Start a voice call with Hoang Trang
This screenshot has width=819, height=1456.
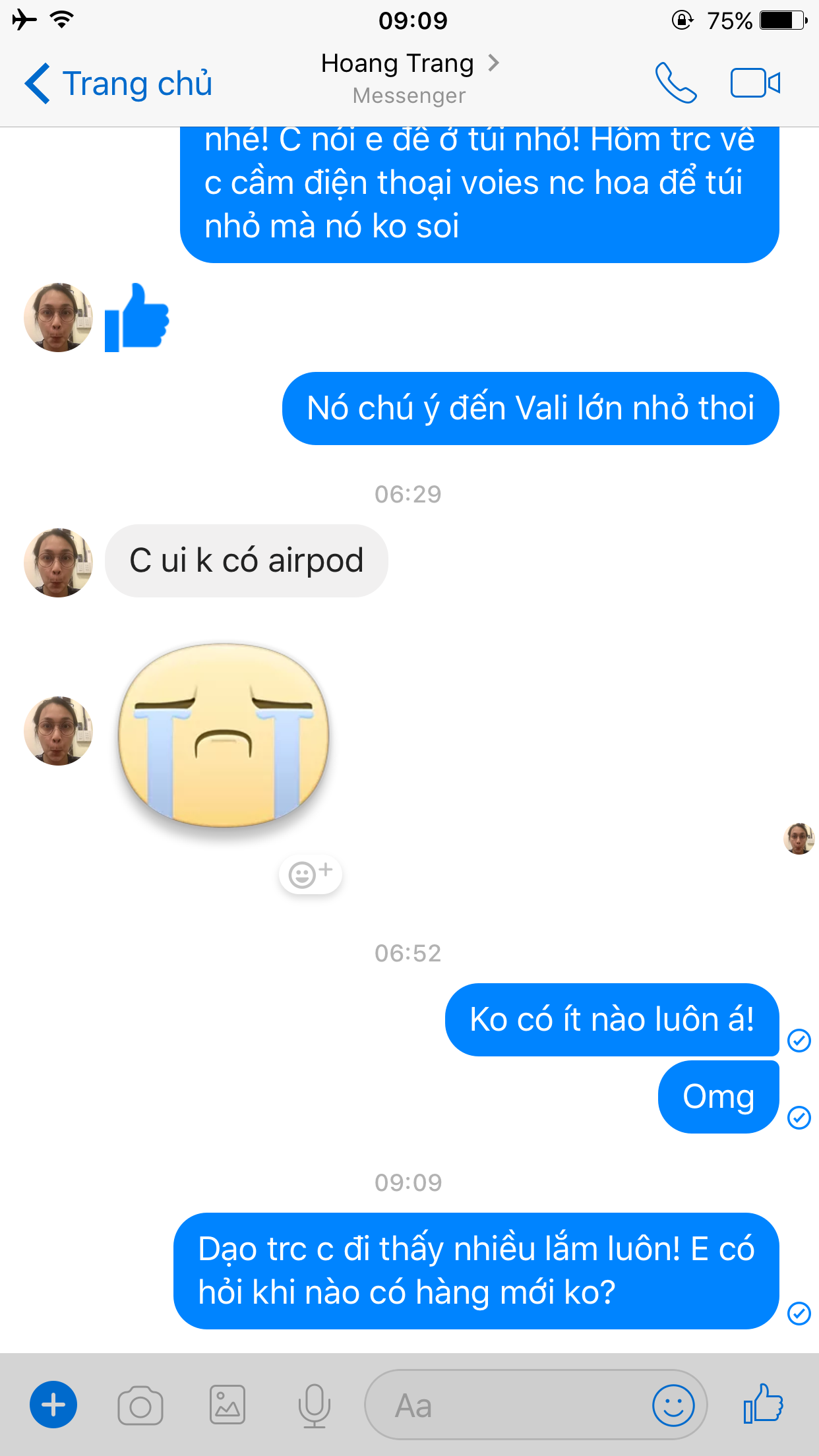[675, 83]
